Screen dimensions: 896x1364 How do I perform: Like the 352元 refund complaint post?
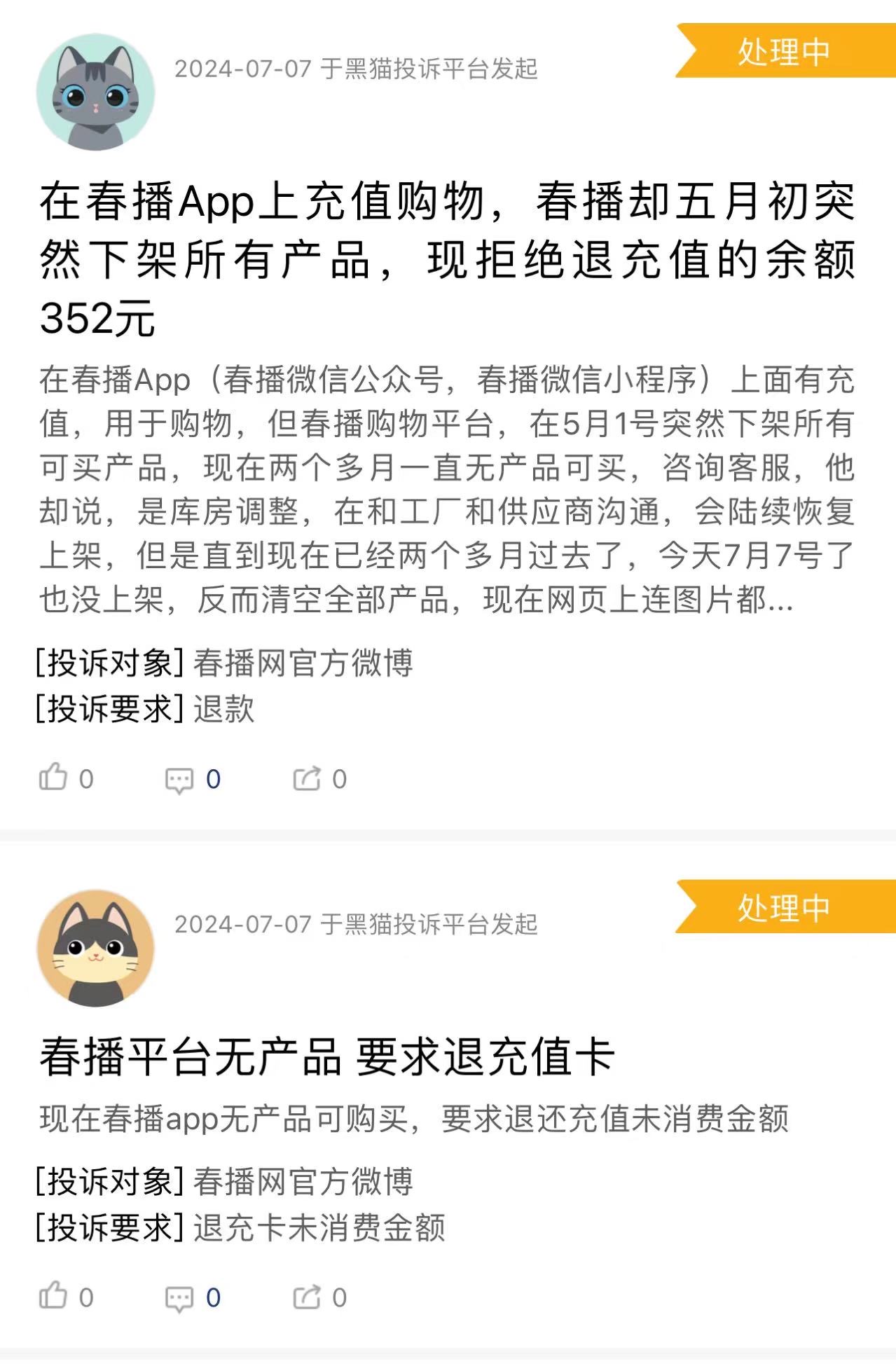coord(54,778)
